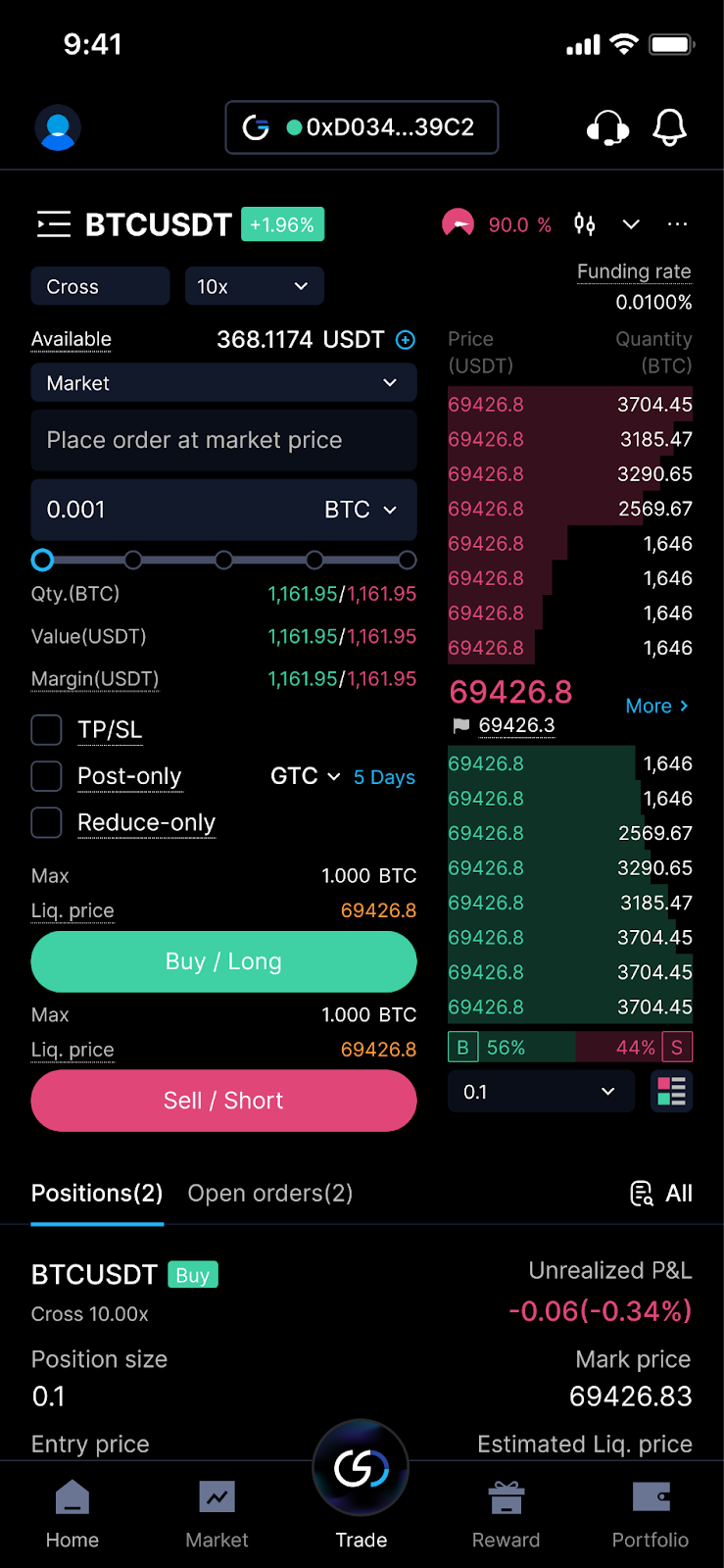Viewport: 724px width, 1568px height.
Task: Change the Cross margin mode
Action: point(100,286)
